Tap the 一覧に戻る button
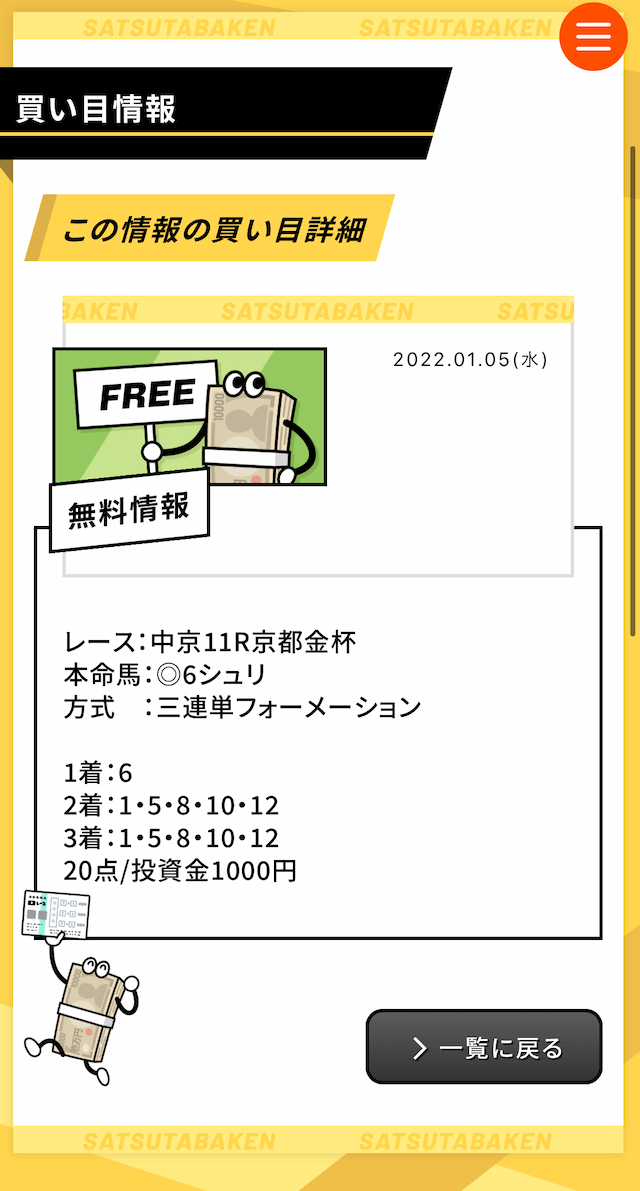Image resolution: width=640 pixels, height=1191 pixels. coord(484,1047)
